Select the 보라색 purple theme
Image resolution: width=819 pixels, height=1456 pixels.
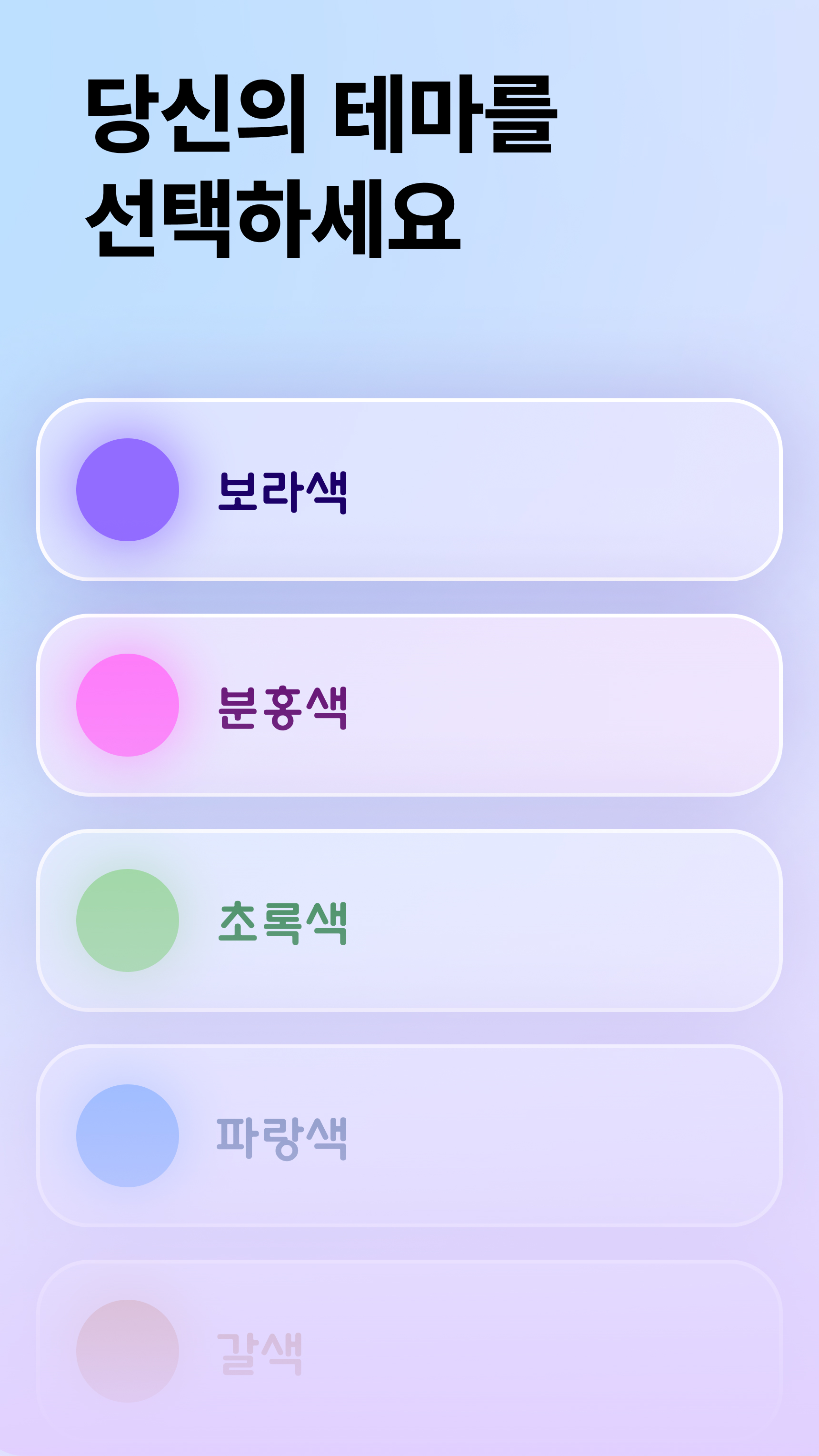point(409,490)
